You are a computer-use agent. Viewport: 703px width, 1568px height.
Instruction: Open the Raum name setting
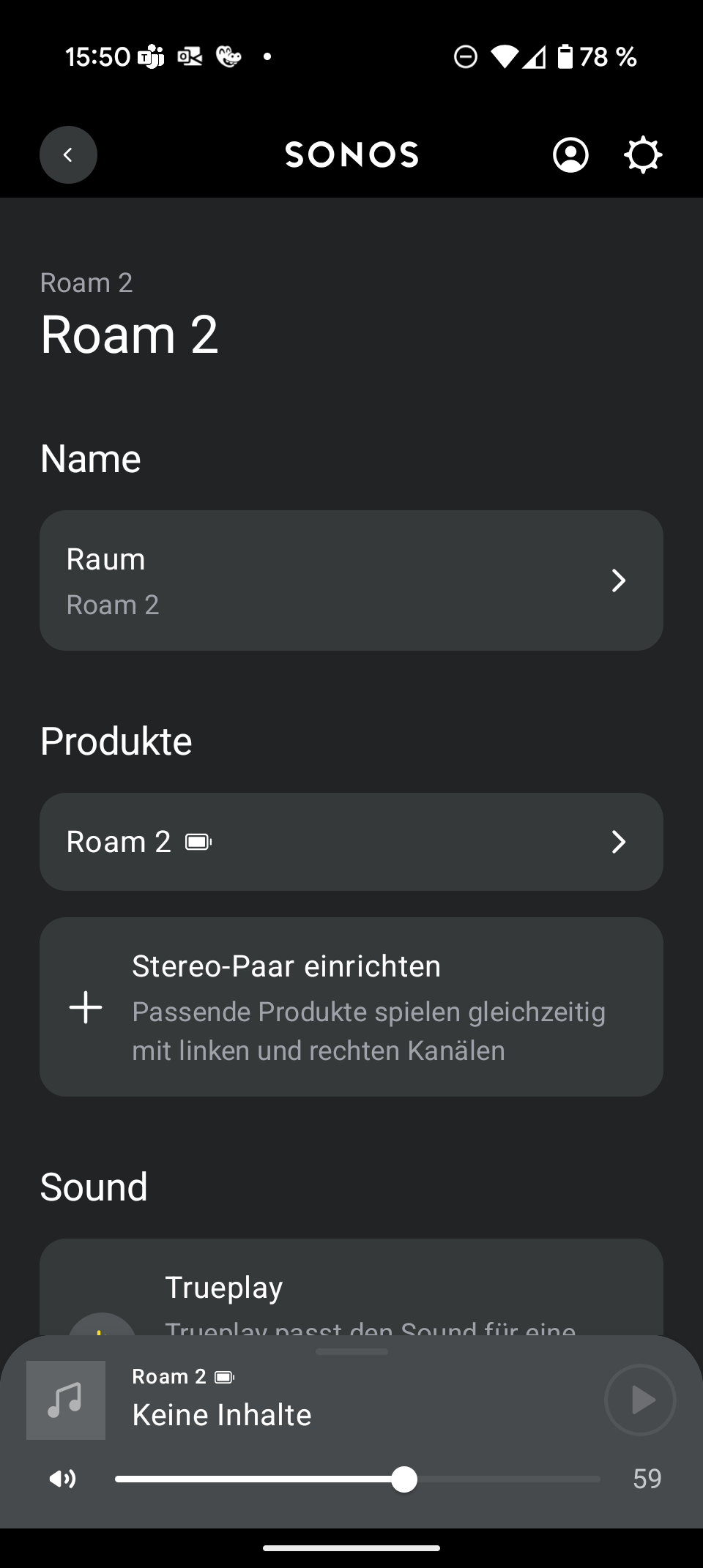click(x=351, y=580)
